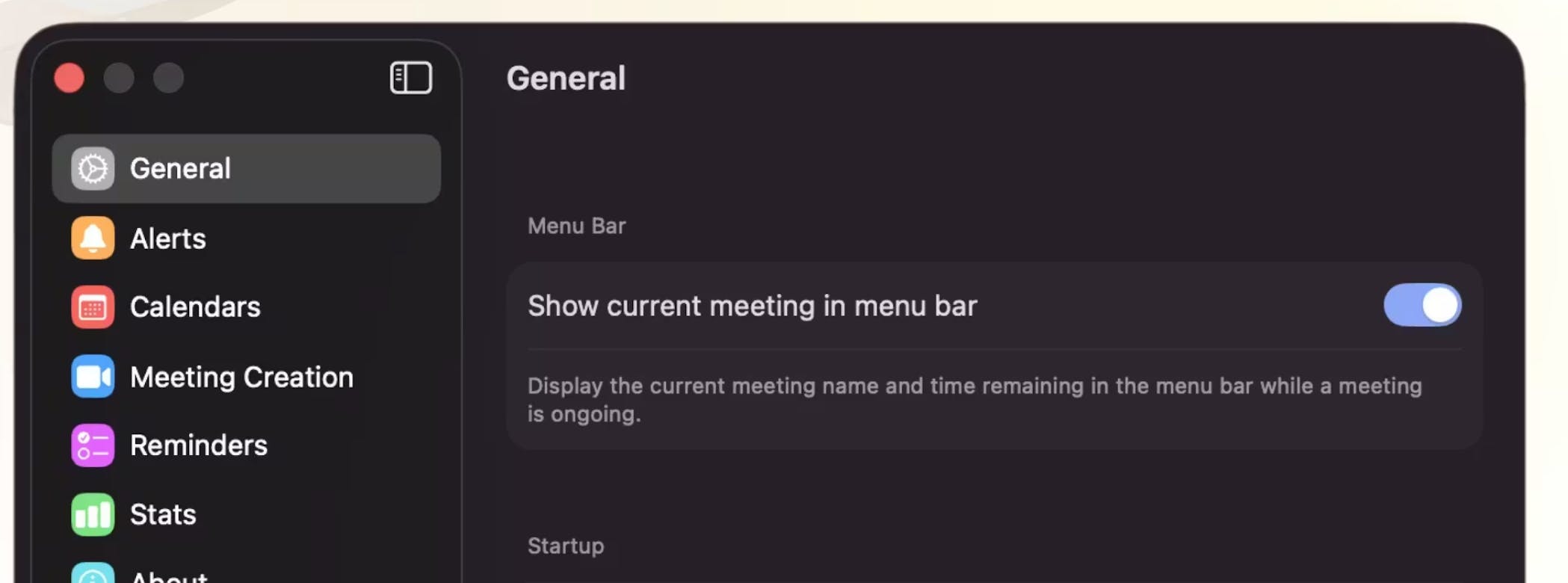Select General in the sidebar
The width and height of the screenshot is (1568, 583).
(246, 169)
